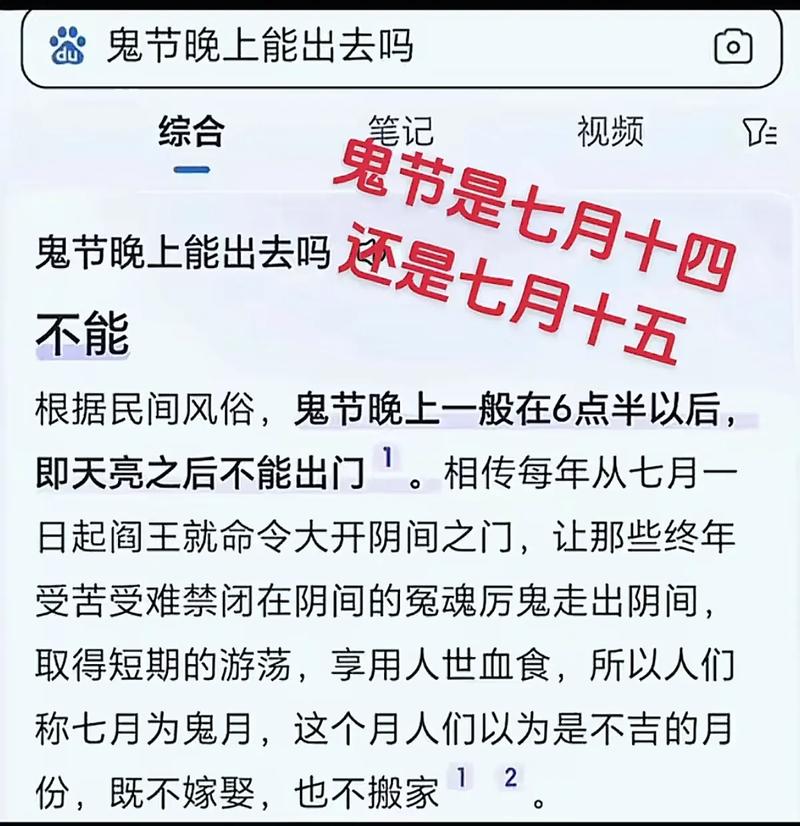This screenshot has height=826, width=800.
Task: Open the camera image search icon
Action: coord(733,47)
